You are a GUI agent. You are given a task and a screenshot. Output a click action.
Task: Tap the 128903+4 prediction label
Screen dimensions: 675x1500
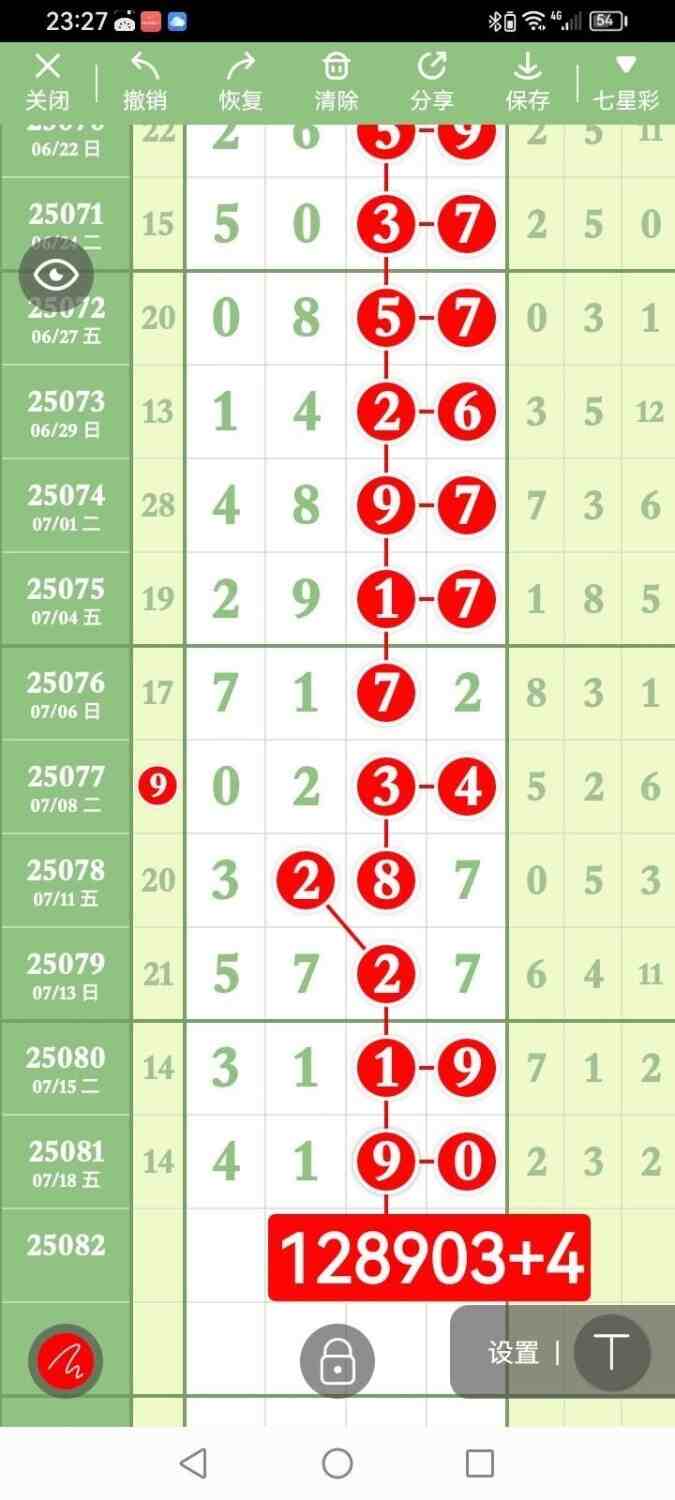430,1258
